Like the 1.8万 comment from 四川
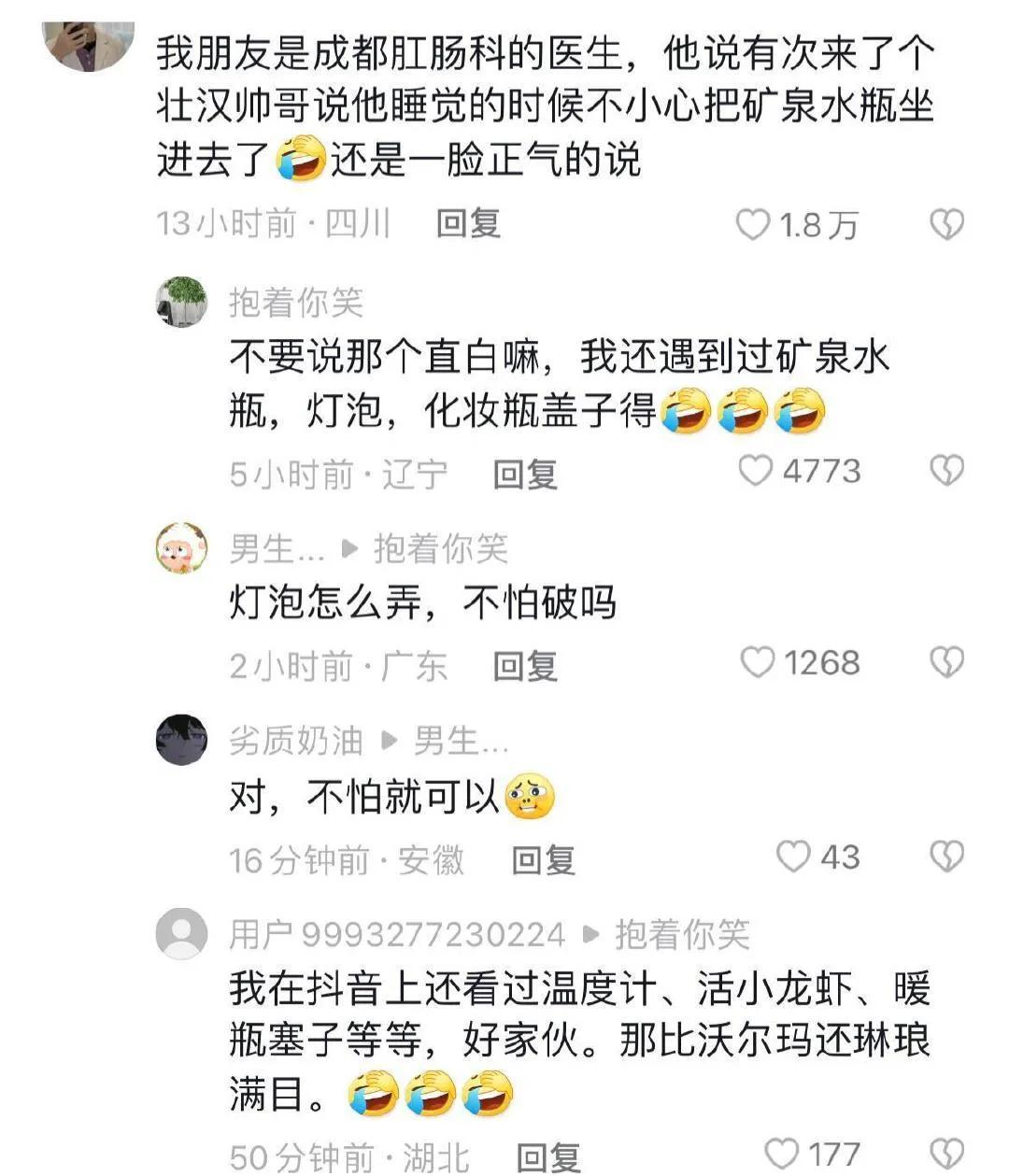 coord(754,224)
